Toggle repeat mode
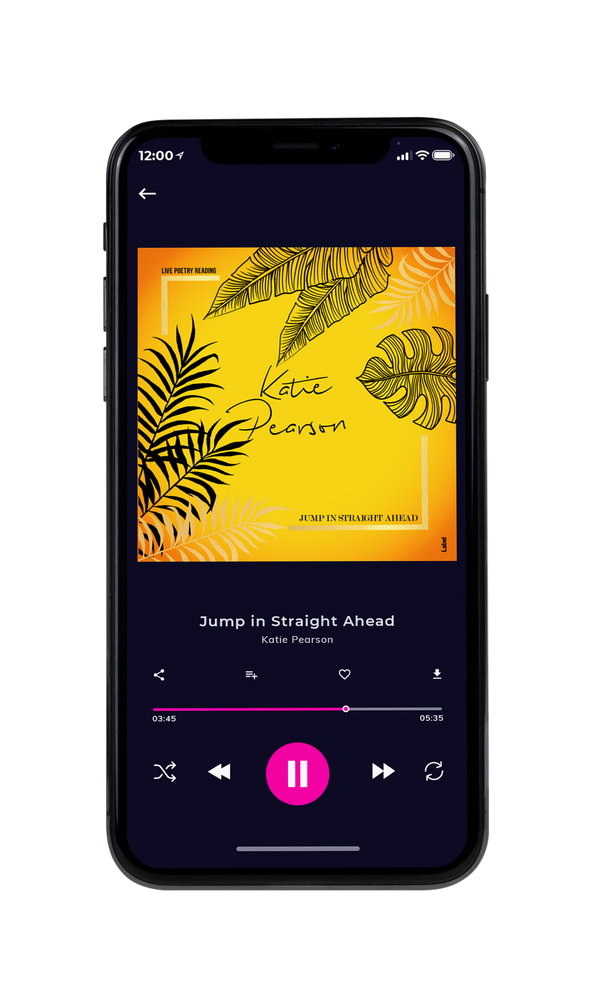 (x=434, y=771)
